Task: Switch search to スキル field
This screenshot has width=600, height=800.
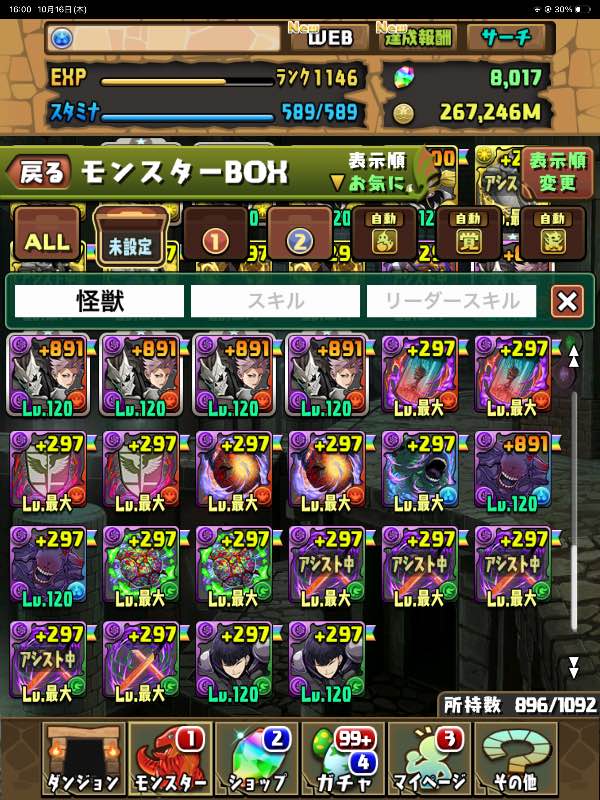Action: tap(275, 301)
